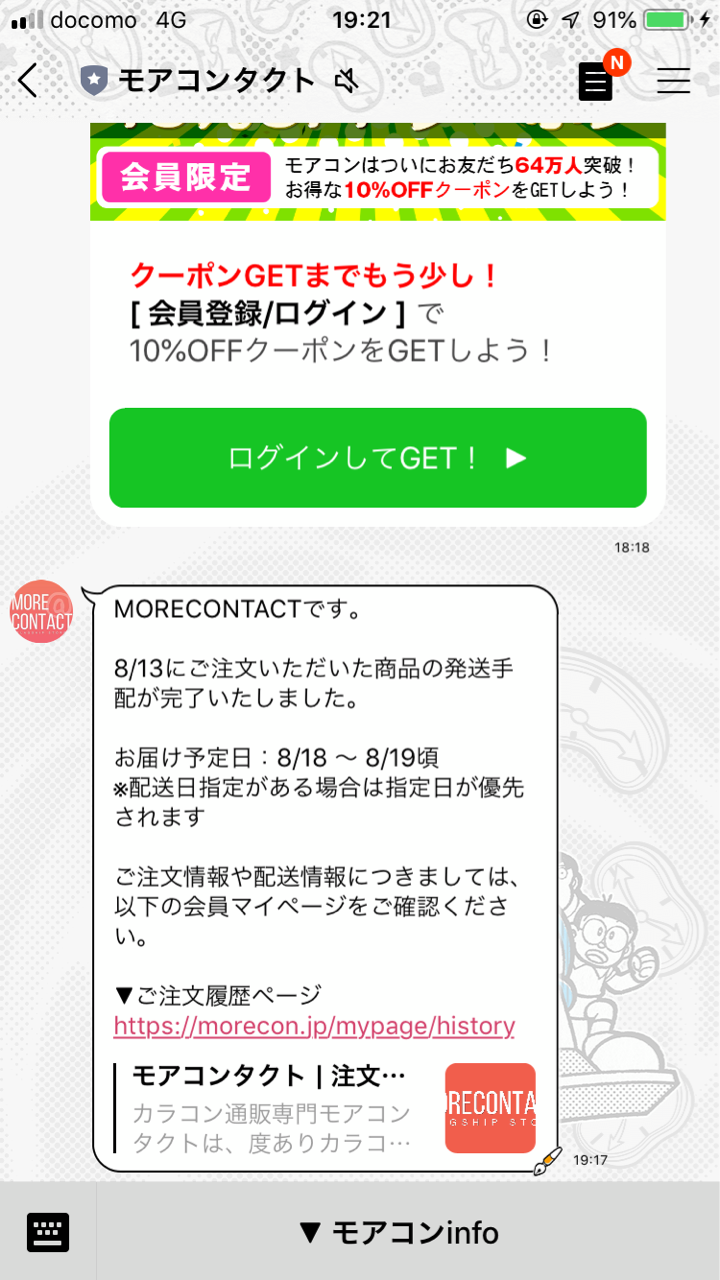The height and width of the screenshot is (1280, 720).
Task: Open the hamburger chat menu
Action: (674, 81)
